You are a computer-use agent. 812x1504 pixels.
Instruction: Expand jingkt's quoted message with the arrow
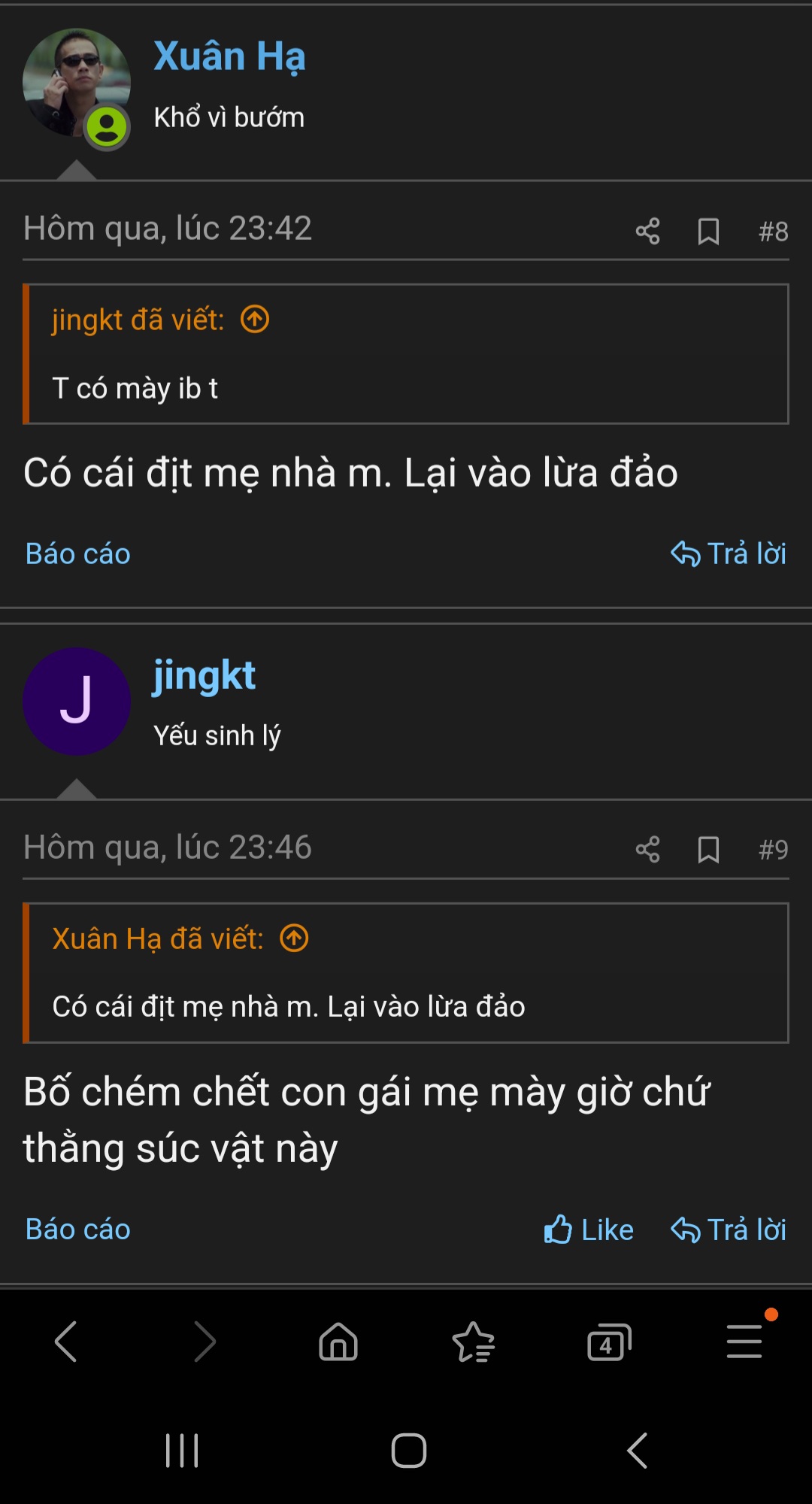point(254,319)
